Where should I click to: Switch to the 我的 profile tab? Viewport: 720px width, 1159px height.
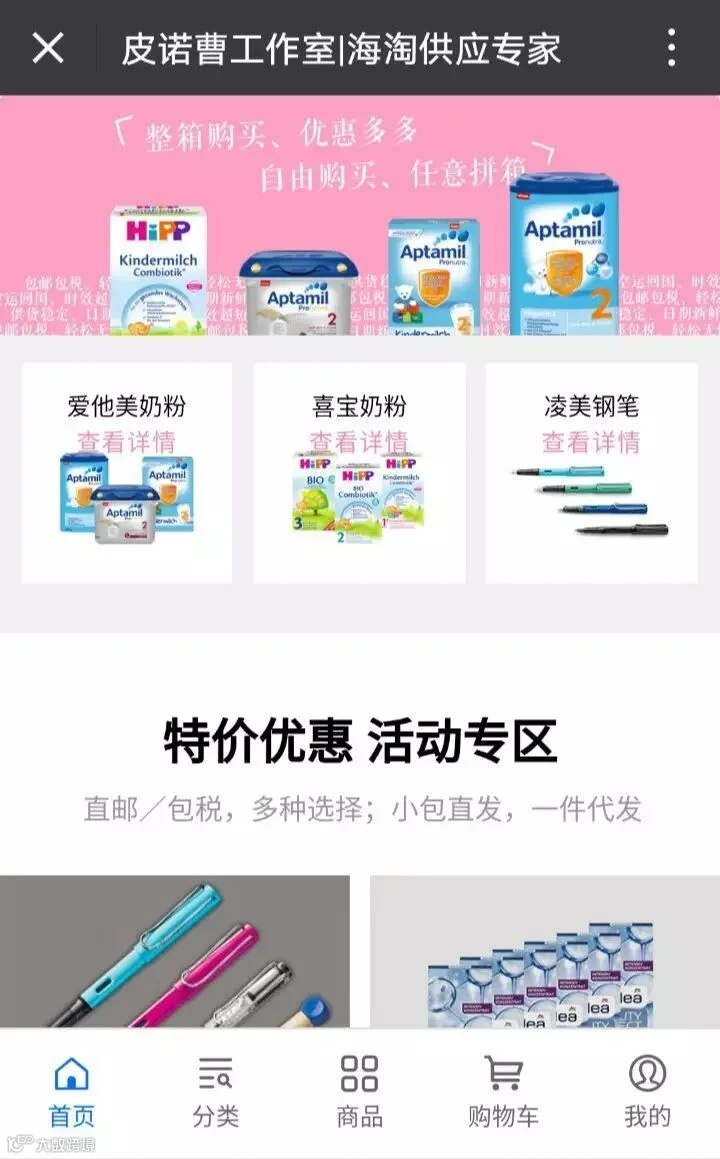[x=647, y=1092]
